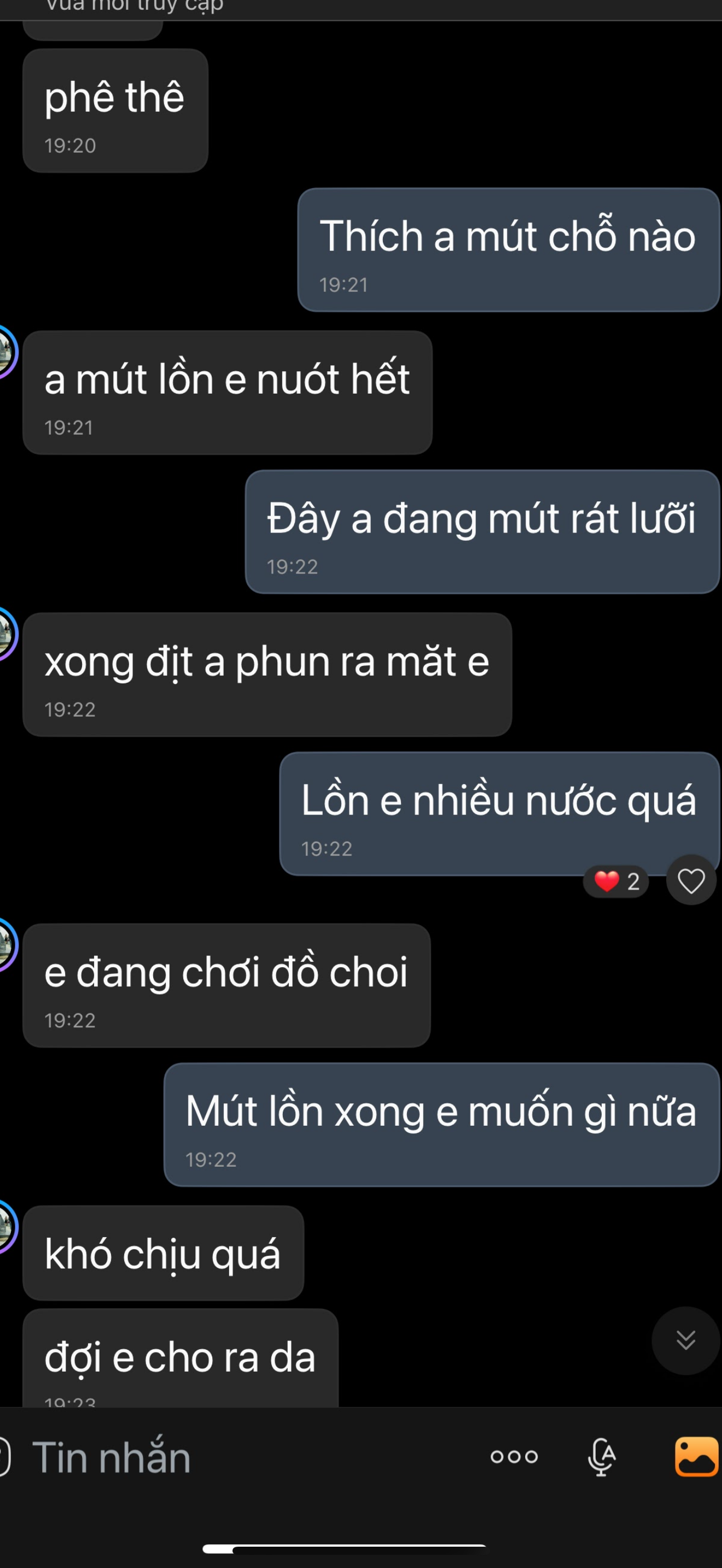
Task: Open the orange photo gallery icon
Action: [696, 1456]
